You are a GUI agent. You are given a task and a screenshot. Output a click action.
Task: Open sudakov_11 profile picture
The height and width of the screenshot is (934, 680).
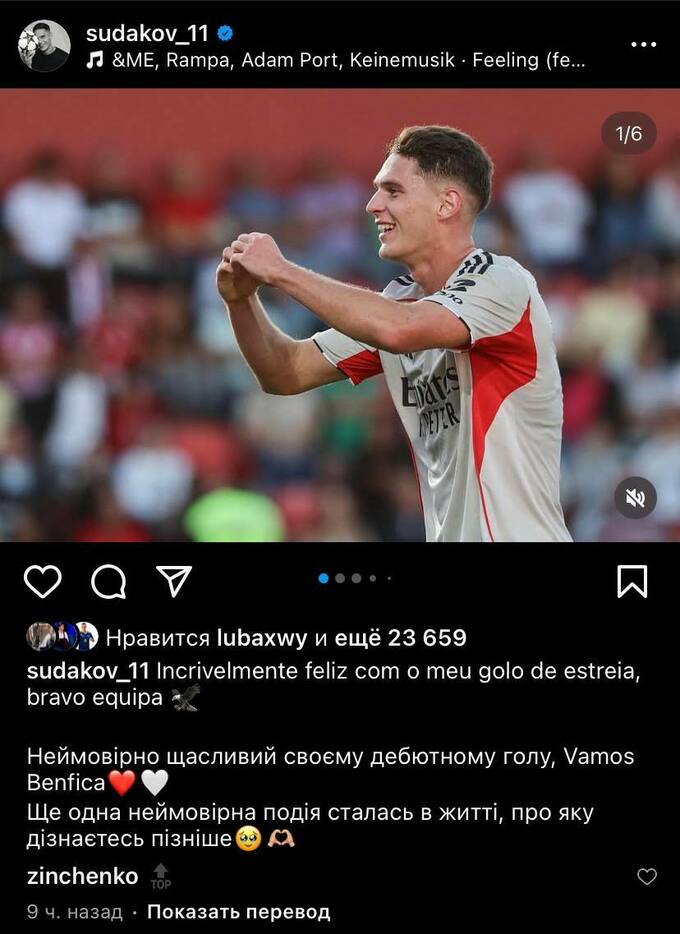click(44, 46)
